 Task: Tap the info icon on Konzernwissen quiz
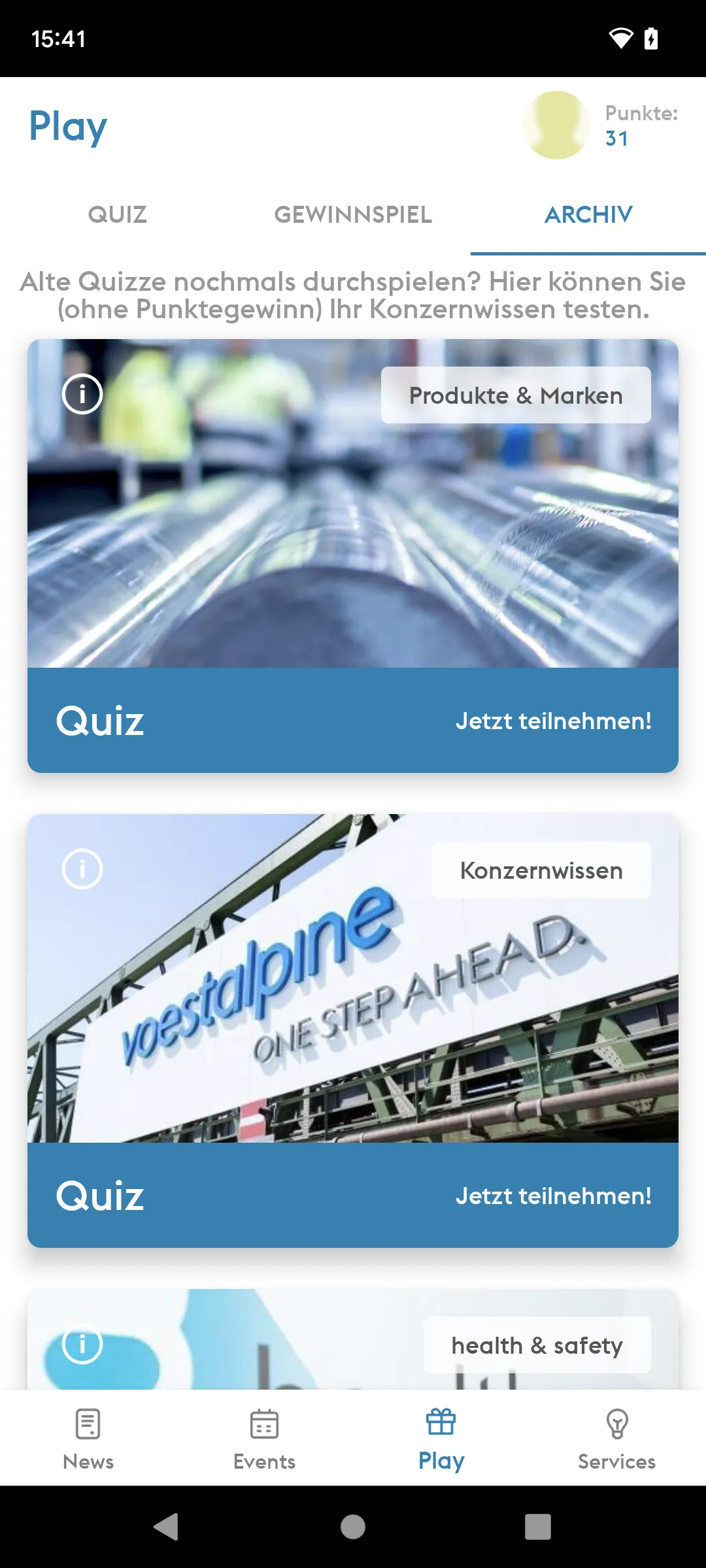82,869
